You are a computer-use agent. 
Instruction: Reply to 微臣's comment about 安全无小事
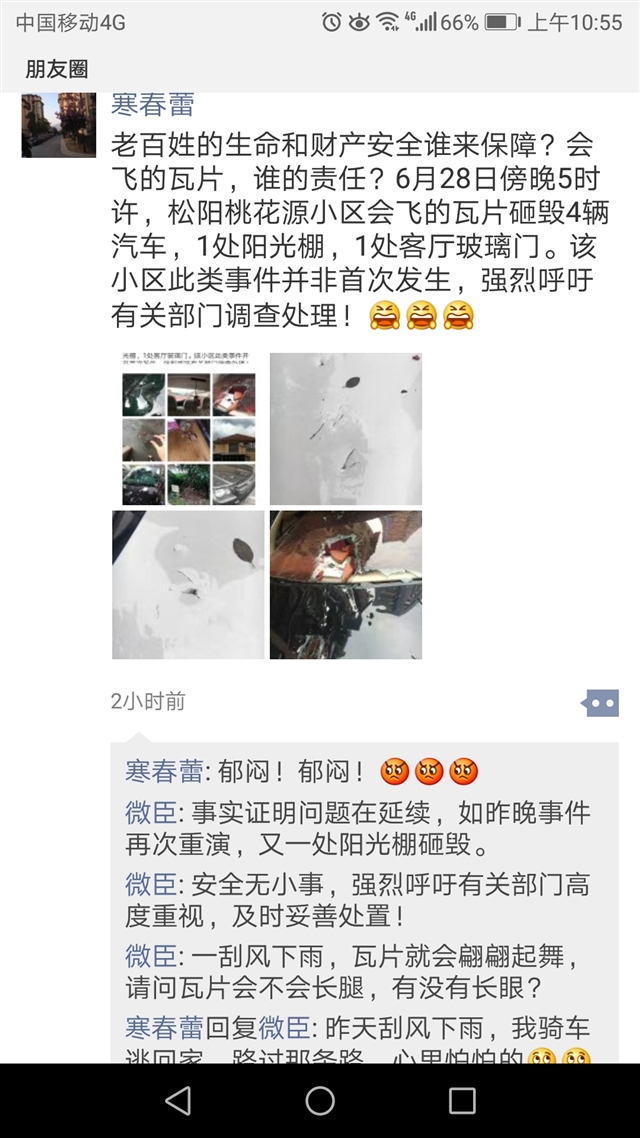pyautogui.click(x=358, y=900)
